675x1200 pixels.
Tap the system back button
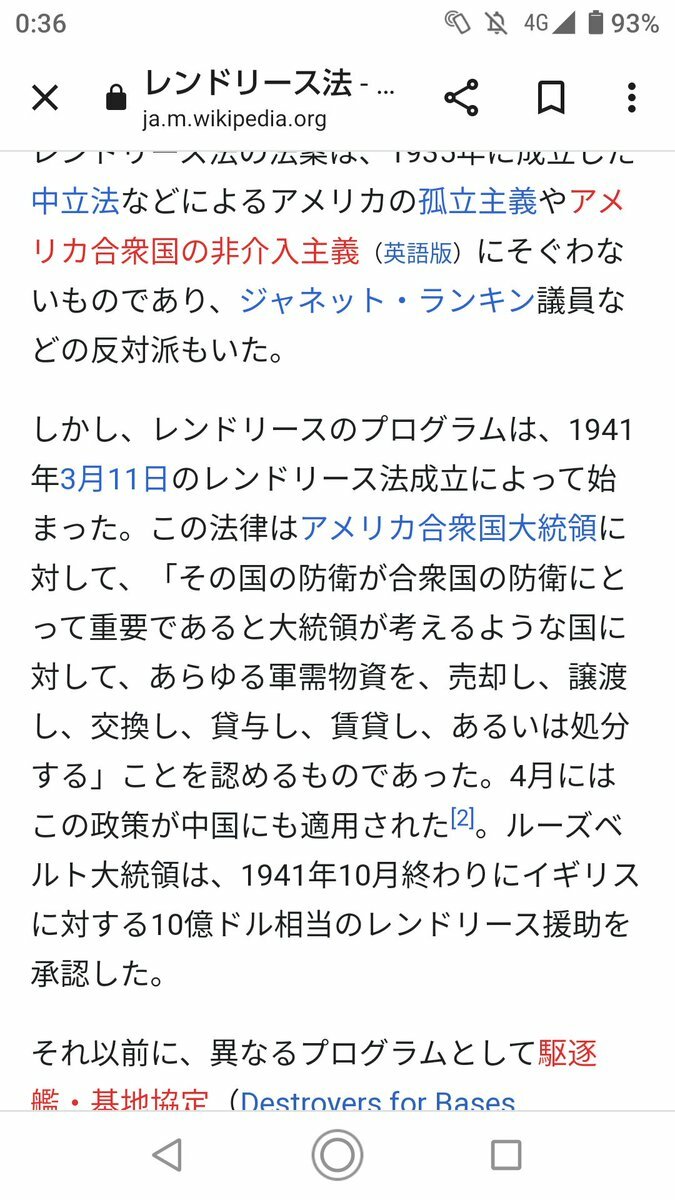click(x=167, y=1156)
